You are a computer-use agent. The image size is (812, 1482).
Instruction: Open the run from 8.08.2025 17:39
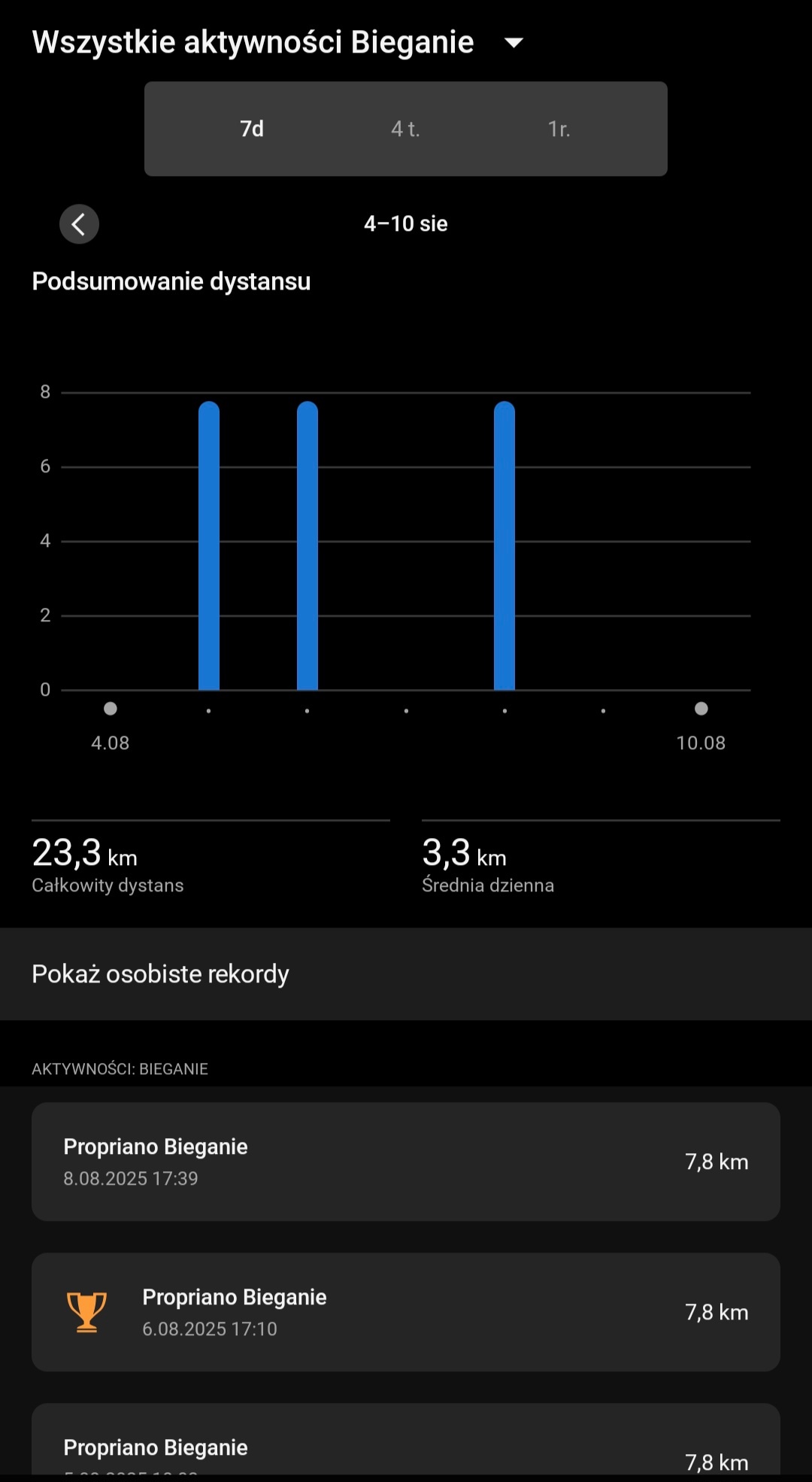[406, 1162]
